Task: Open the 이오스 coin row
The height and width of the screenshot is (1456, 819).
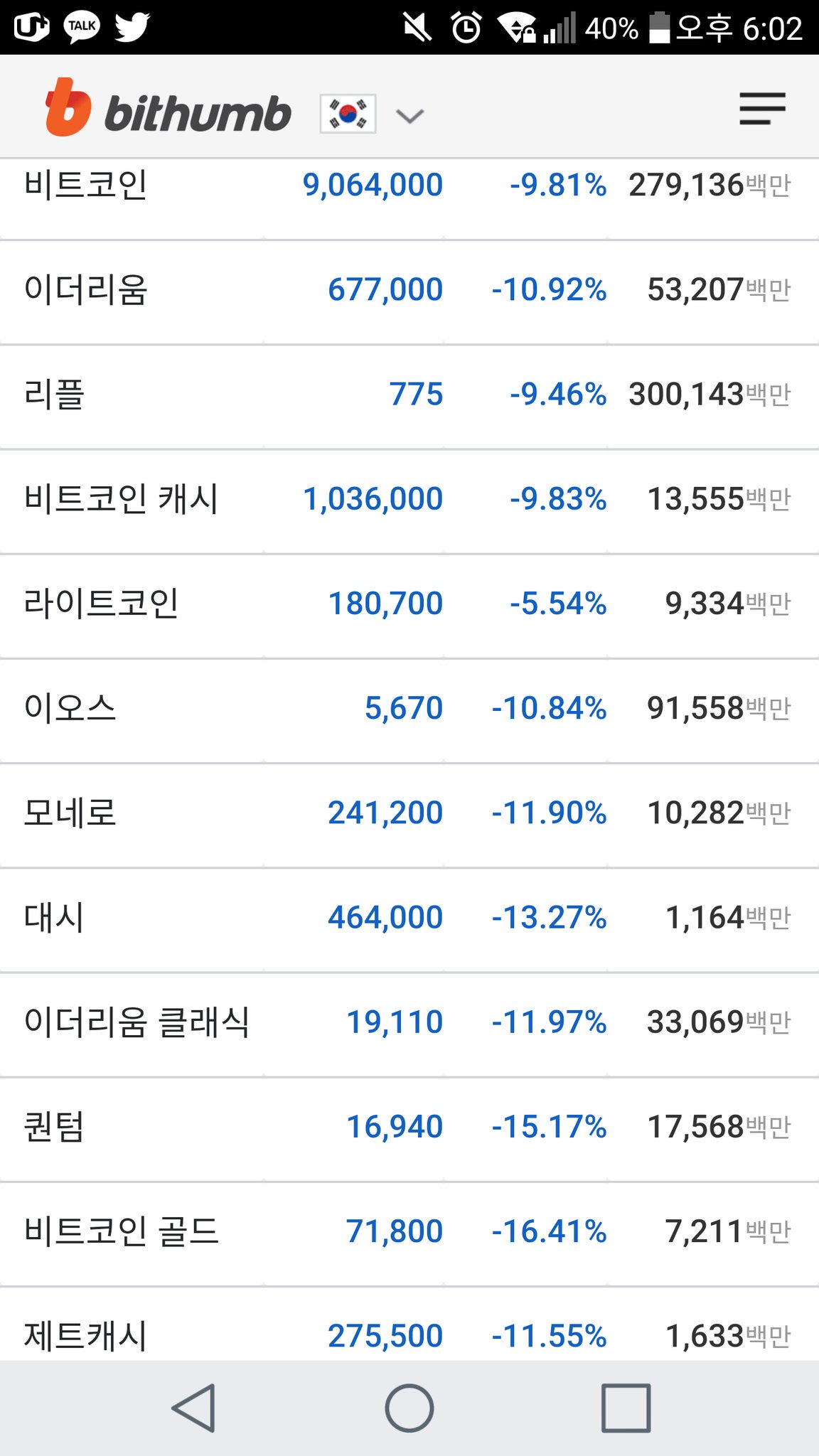Action: [70, 708]
